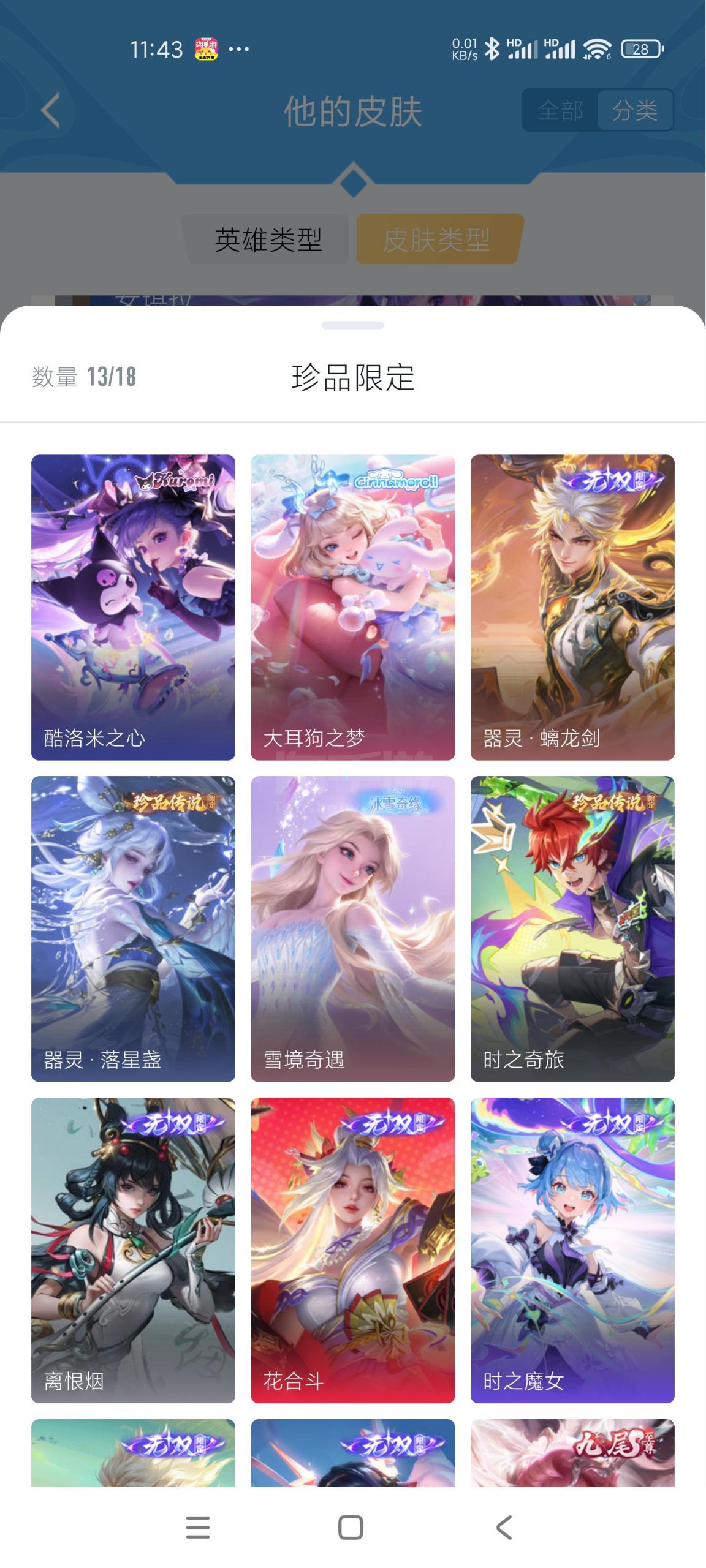This screenshot has width=706, height=1568.
Task: Open recent apps from navigation bar
Action: point(198,1528)
